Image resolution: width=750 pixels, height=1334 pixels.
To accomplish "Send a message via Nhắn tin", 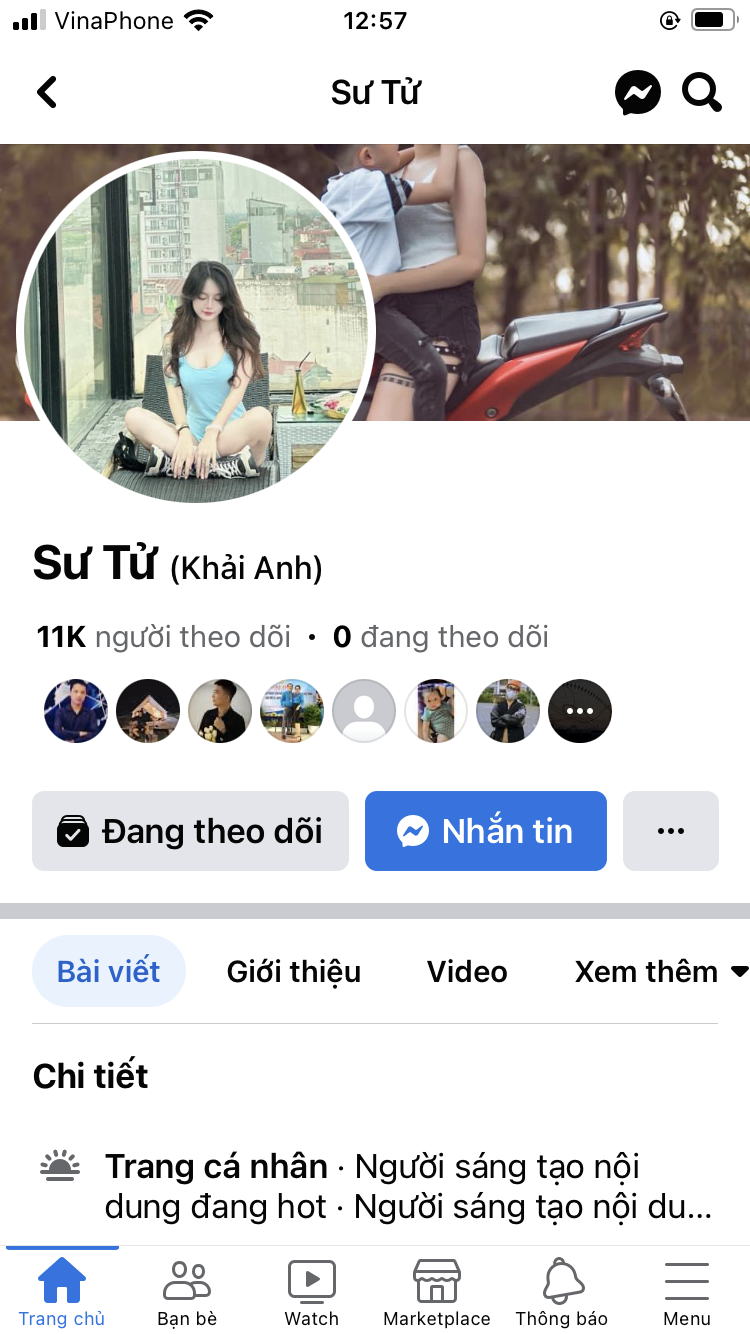I will [x=485, y=831].
